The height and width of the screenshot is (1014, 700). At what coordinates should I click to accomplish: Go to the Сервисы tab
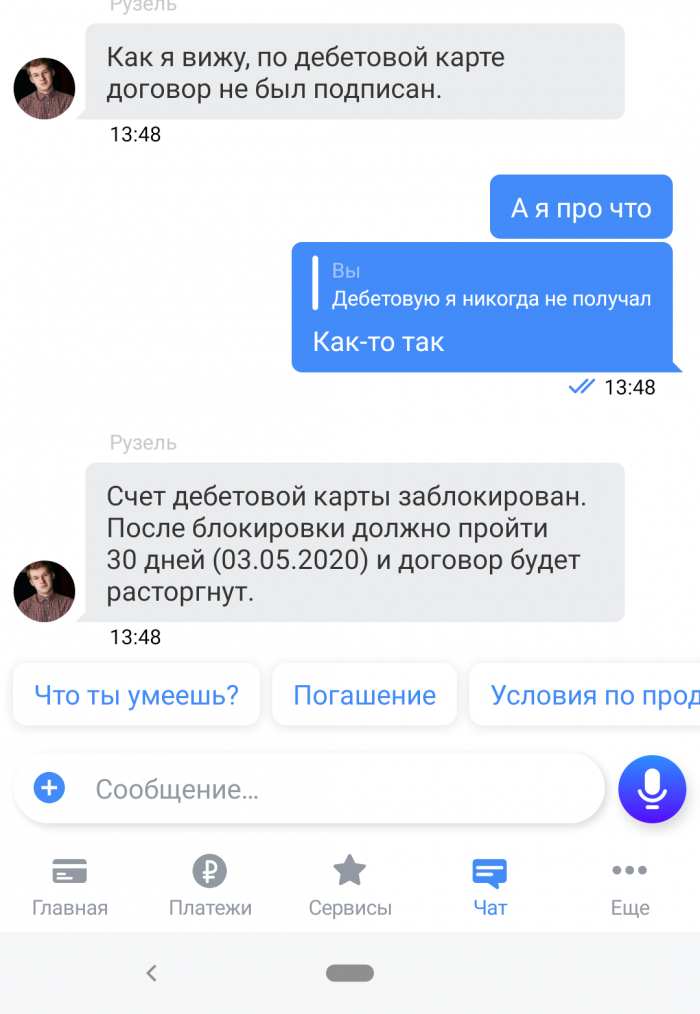(x=350, y=886)
